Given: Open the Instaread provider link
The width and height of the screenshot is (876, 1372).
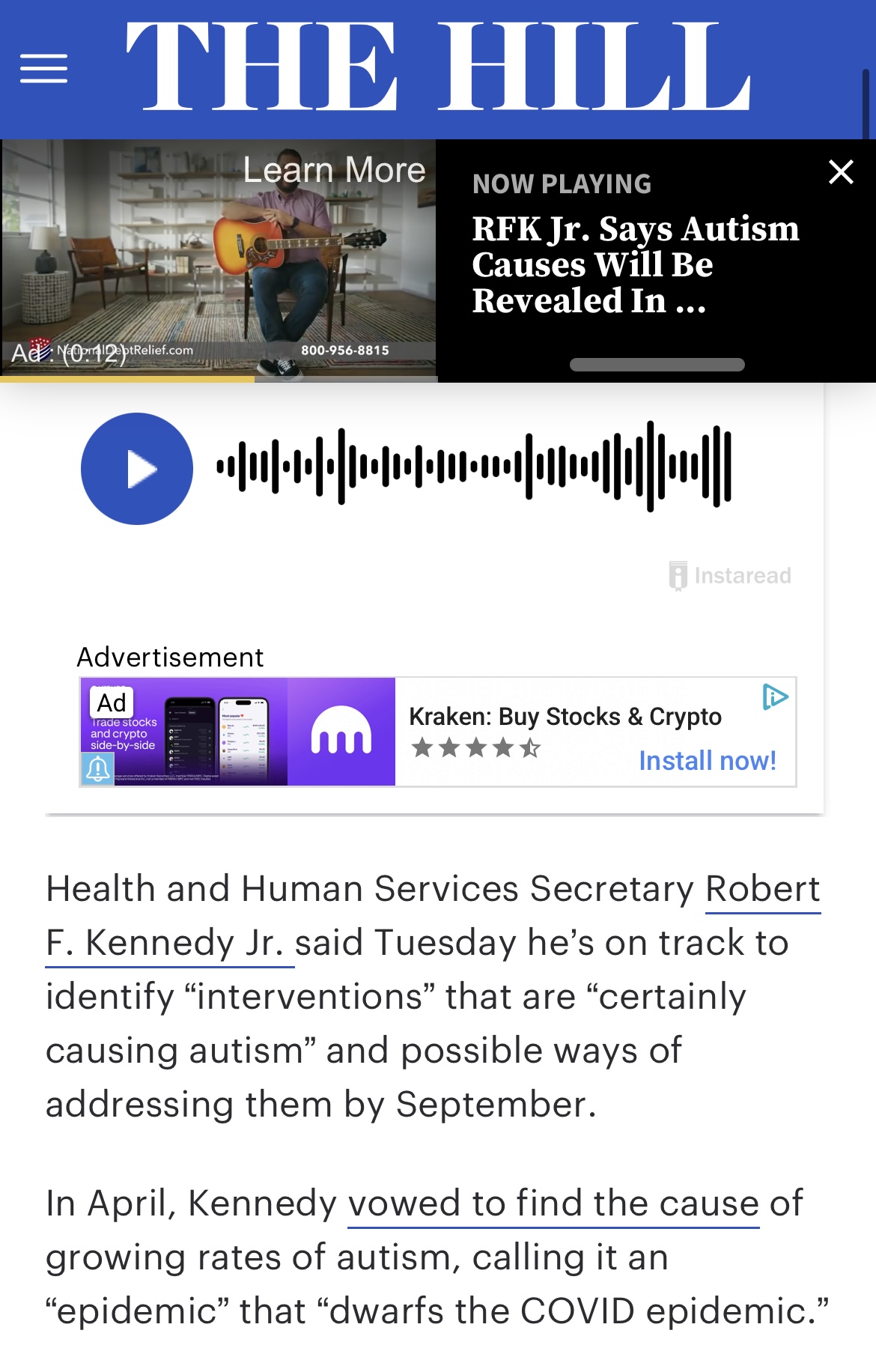Looking at the screenshot, I should pyautogui.click(x=731, y=576).
